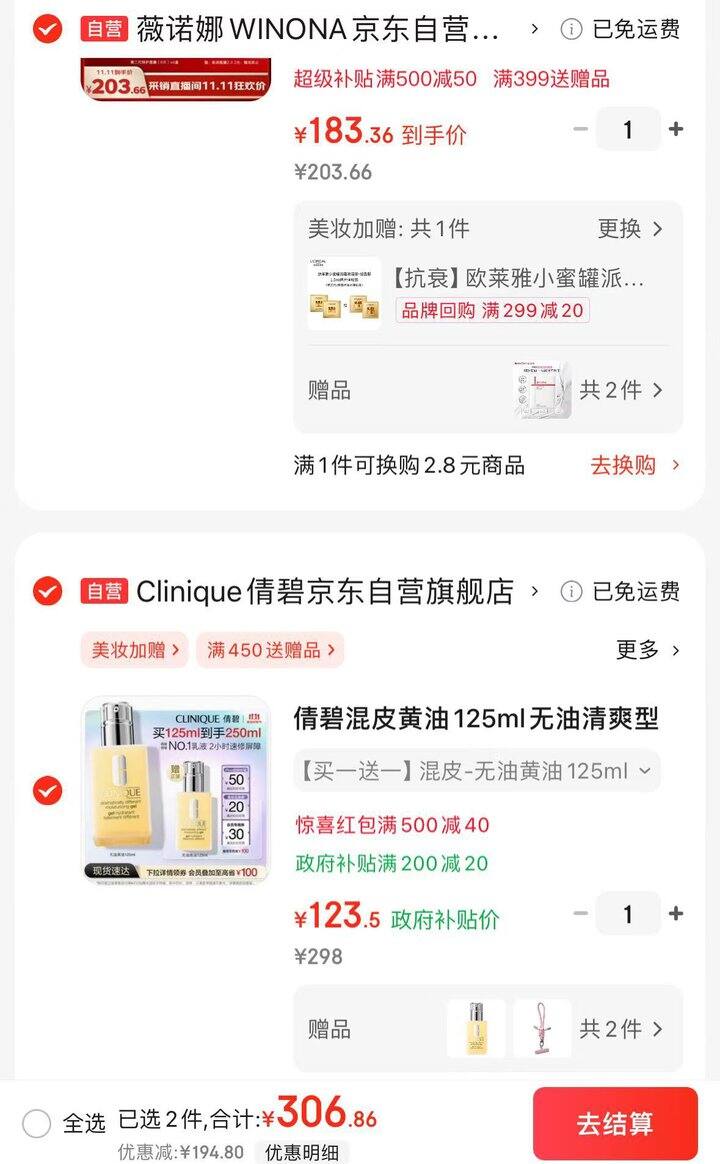Increase quantity of 倩碧混皮黄油

(676, 913)
